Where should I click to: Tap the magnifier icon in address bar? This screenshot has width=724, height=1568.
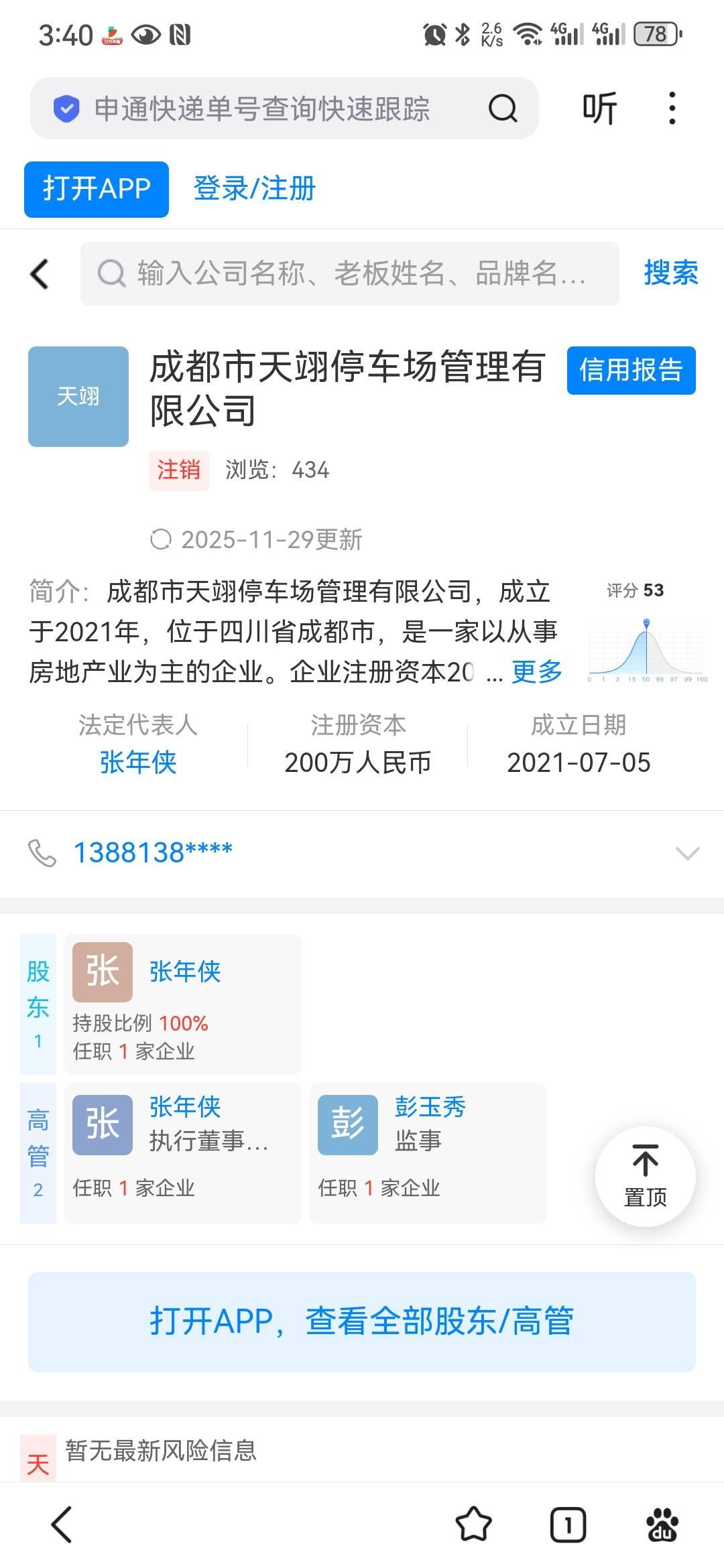[503, 109]
